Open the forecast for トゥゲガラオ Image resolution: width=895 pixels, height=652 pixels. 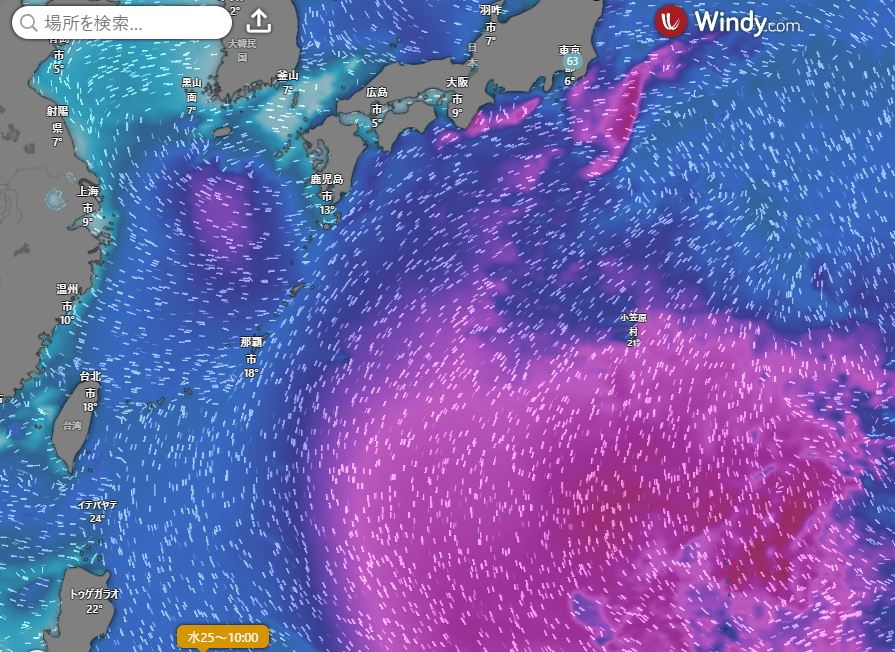[94, 600]
